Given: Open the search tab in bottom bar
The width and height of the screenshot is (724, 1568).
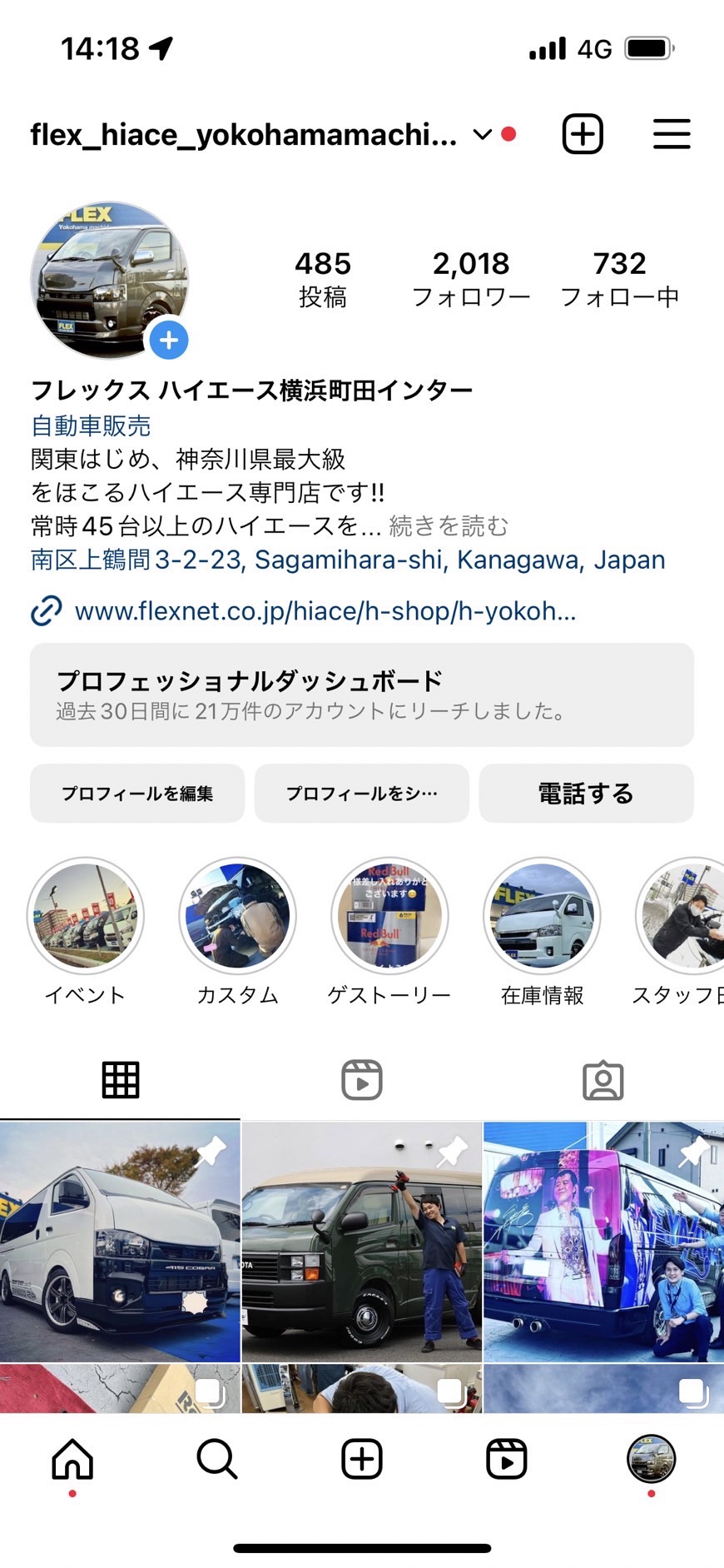Looking at the screenshot, I should [x=217, y=1459].
